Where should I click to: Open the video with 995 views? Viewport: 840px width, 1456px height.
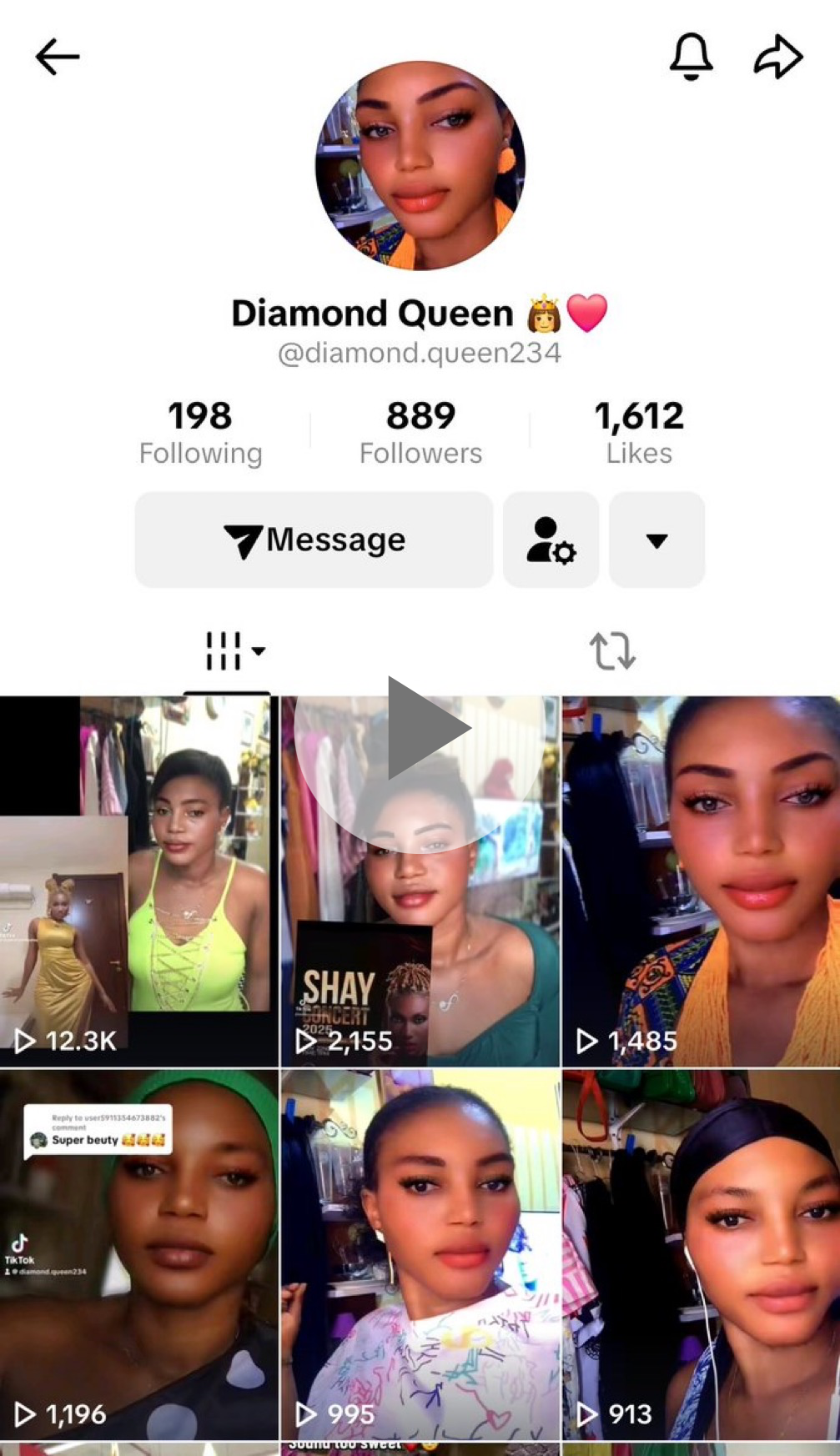click(x=420, y=1254)
